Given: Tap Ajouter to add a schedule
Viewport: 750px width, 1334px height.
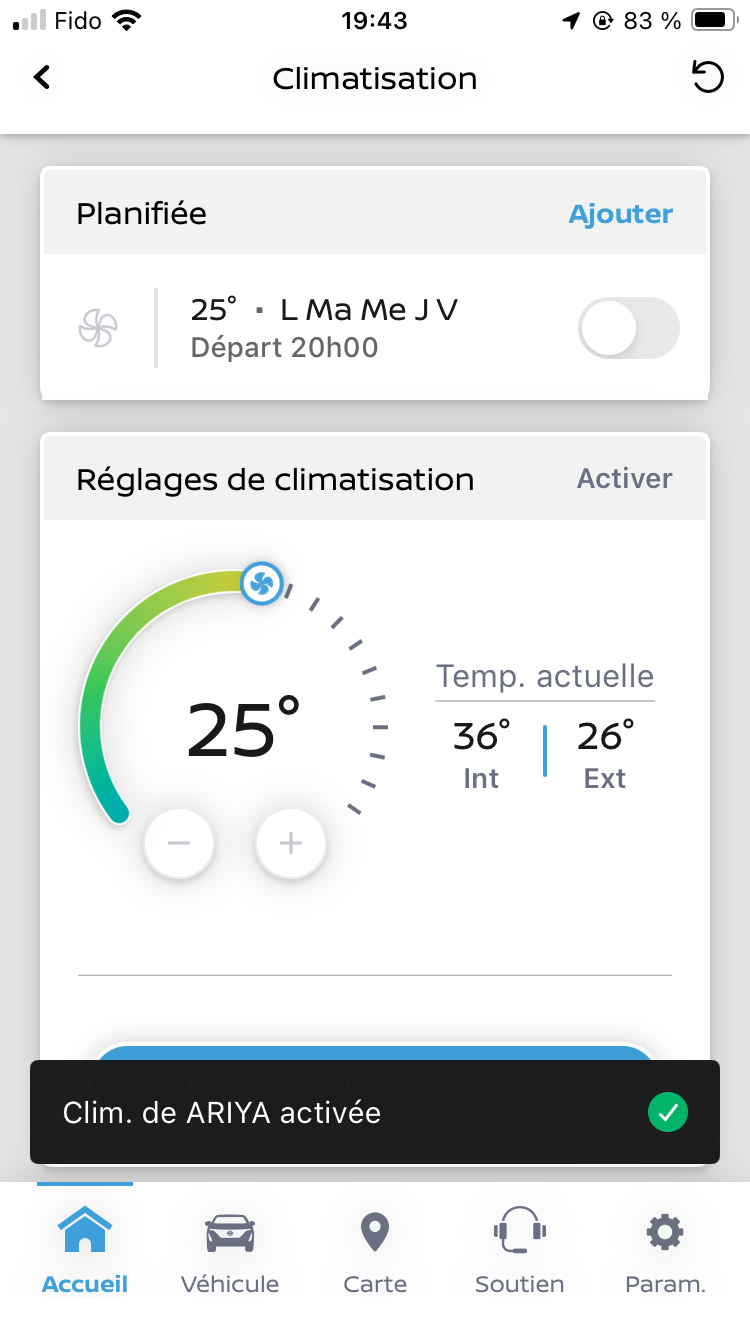Looking at the screenshot, I should coord(620,214).
